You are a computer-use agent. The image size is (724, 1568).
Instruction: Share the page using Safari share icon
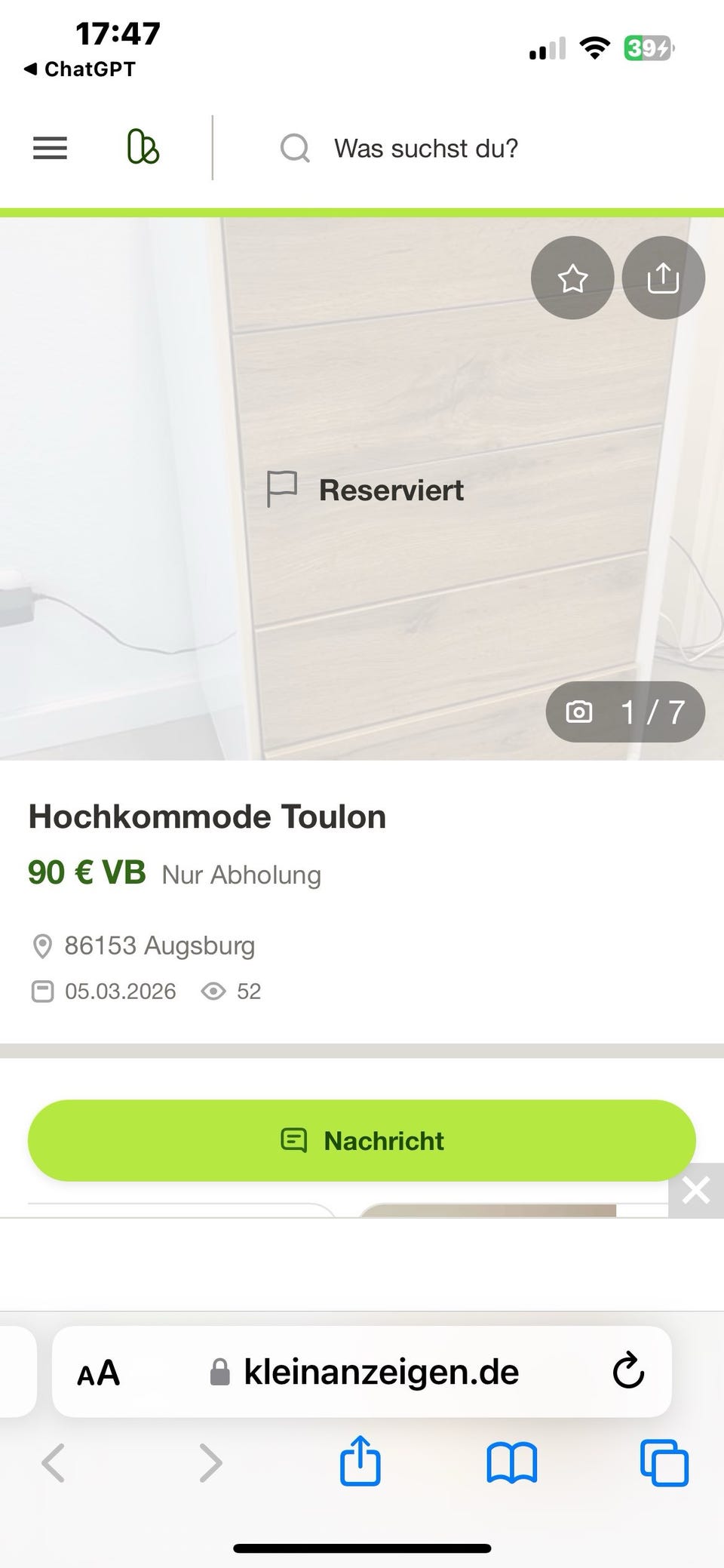(x=360, y=1462)
